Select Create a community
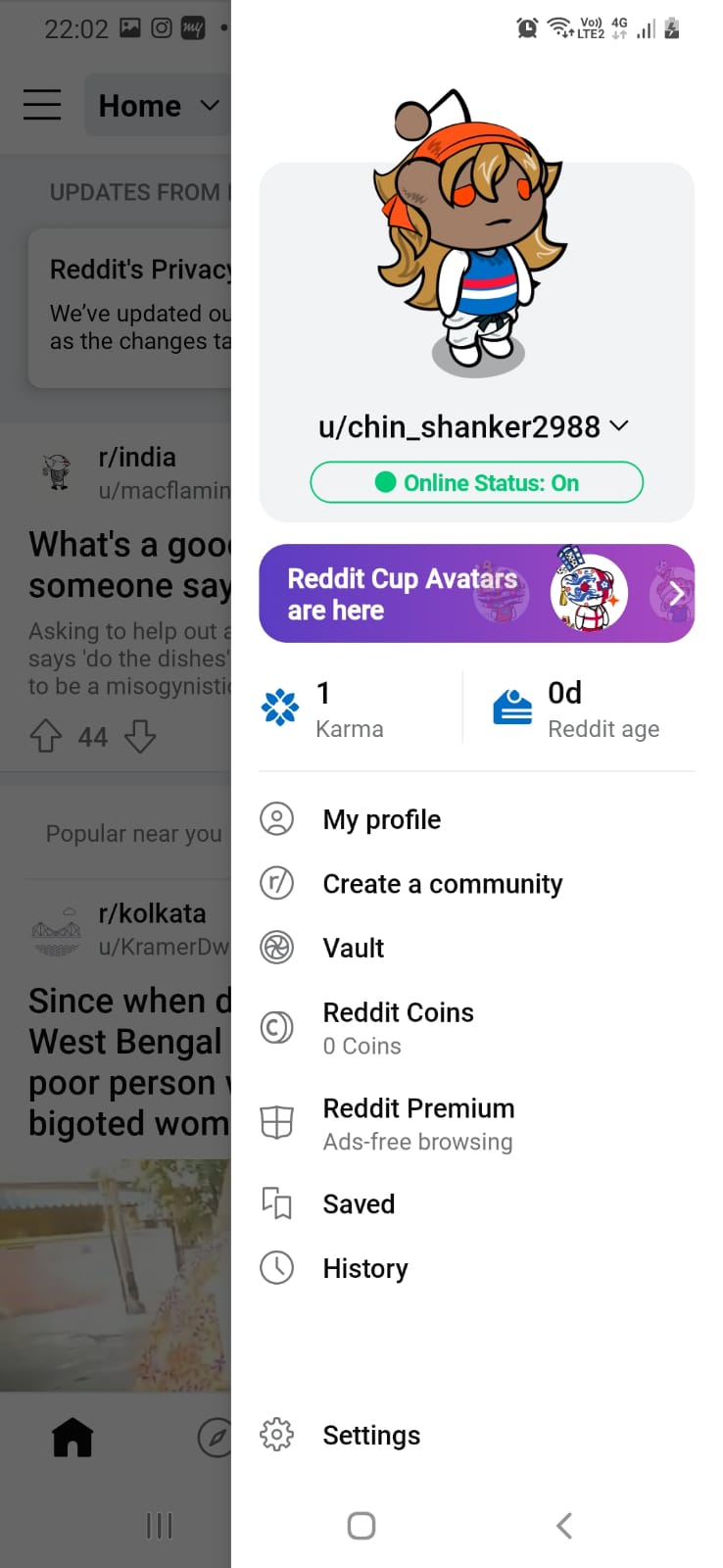The width and height of the screenshot is (723, 1568). point(476,884)
